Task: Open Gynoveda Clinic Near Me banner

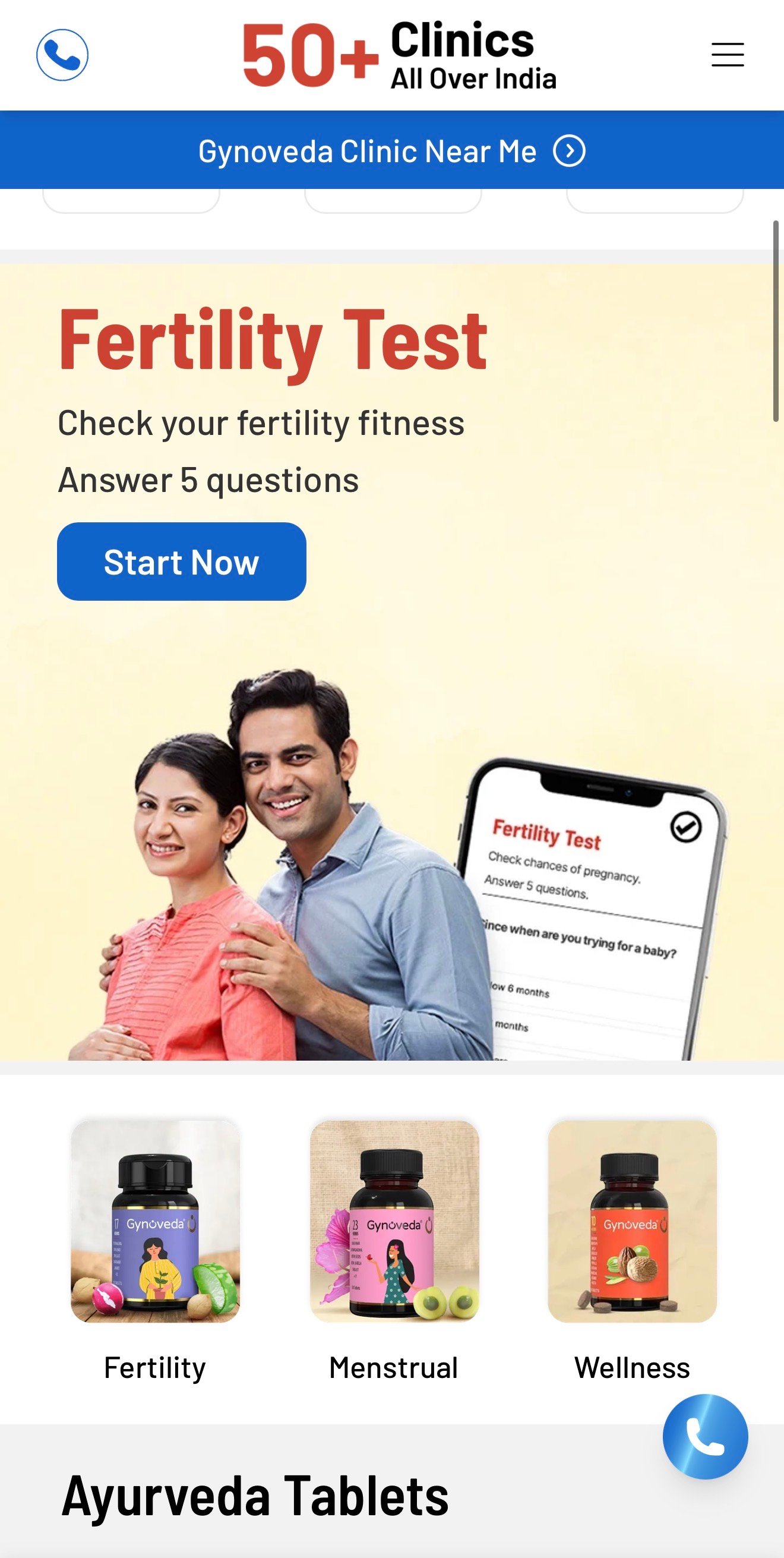Action: pyautogui.click(x=391, y=151)
